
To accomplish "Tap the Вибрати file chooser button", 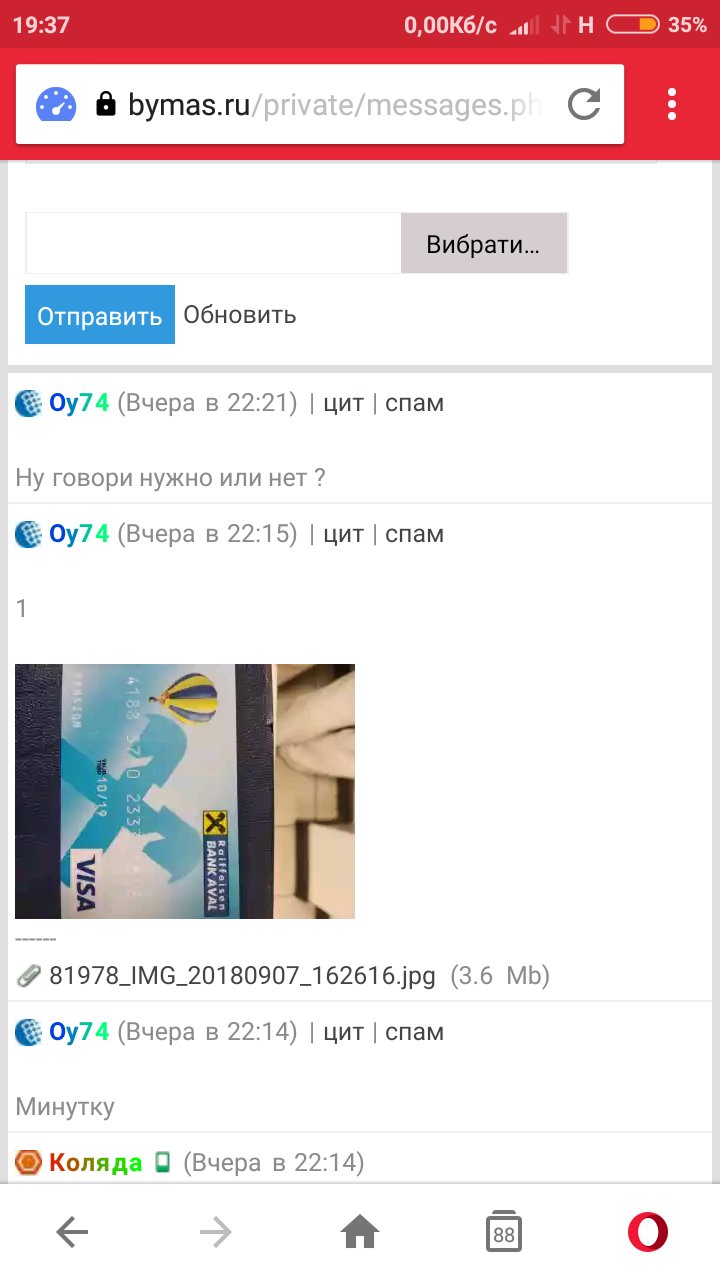I will [484, 243].
